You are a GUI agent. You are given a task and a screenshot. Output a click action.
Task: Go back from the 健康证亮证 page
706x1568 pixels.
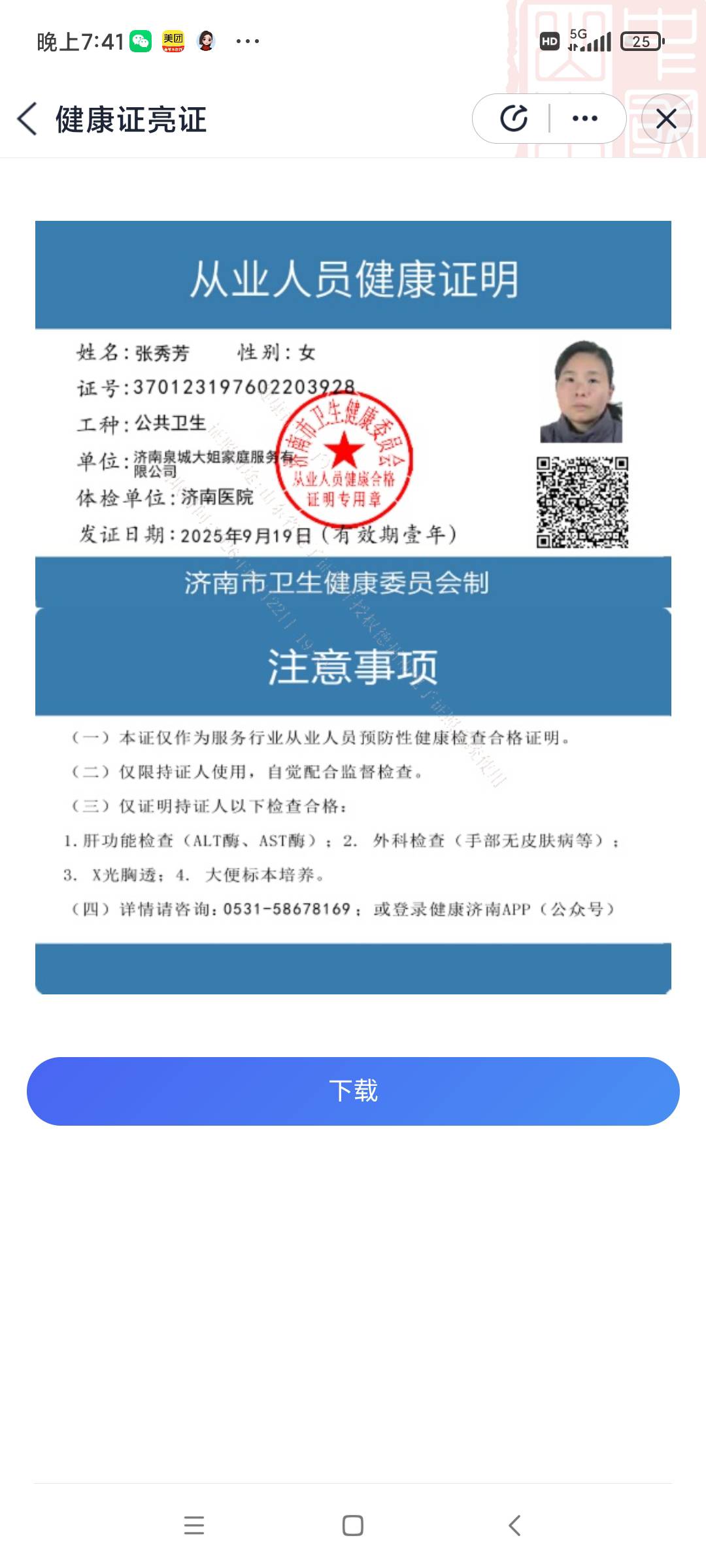pos(27,120)
